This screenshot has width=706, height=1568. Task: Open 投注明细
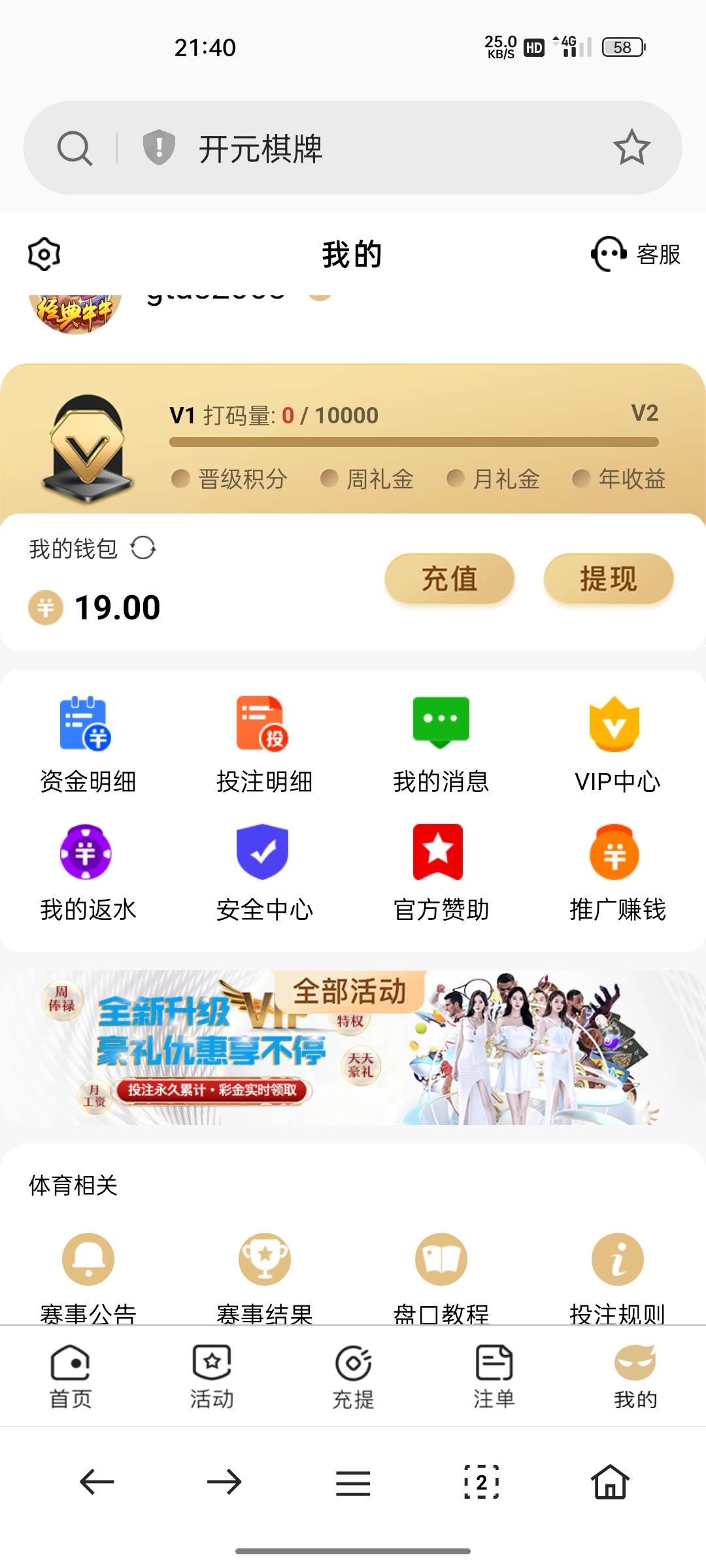[264, 745]
